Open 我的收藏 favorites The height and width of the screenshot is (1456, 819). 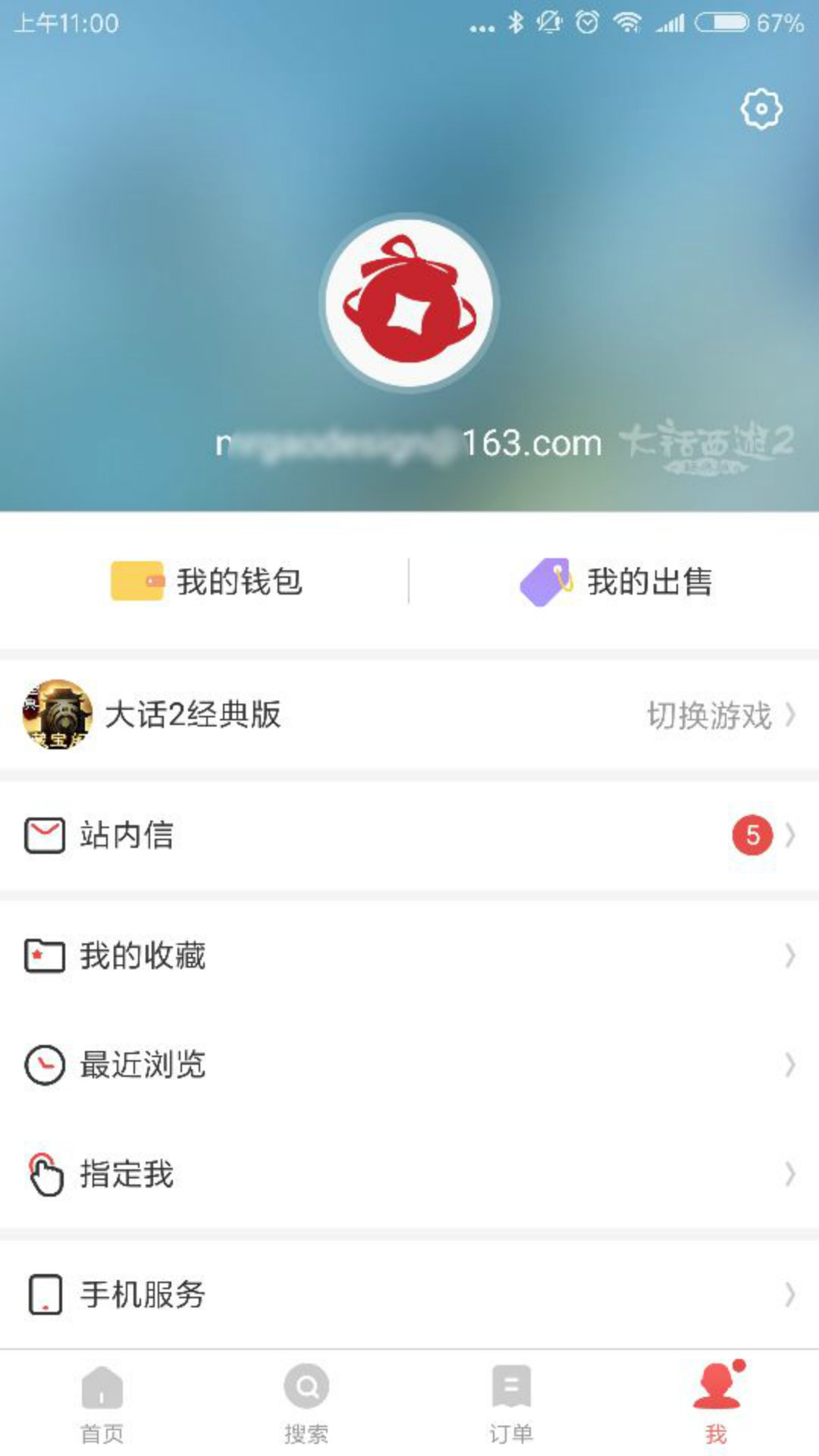[x=409, y=955]
